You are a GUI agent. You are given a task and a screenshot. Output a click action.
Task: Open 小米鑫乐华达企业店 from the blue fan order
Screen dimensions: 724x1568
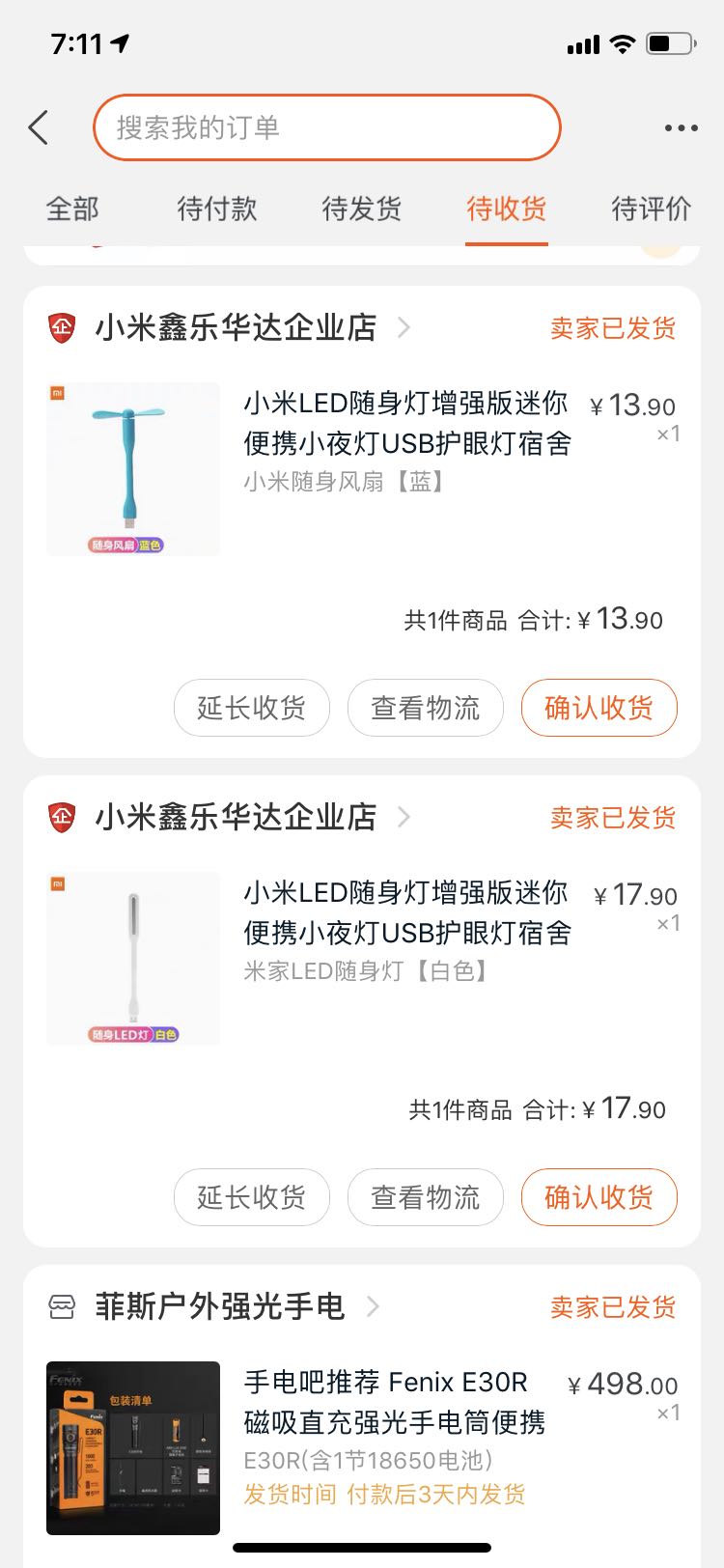coord(236,328)
